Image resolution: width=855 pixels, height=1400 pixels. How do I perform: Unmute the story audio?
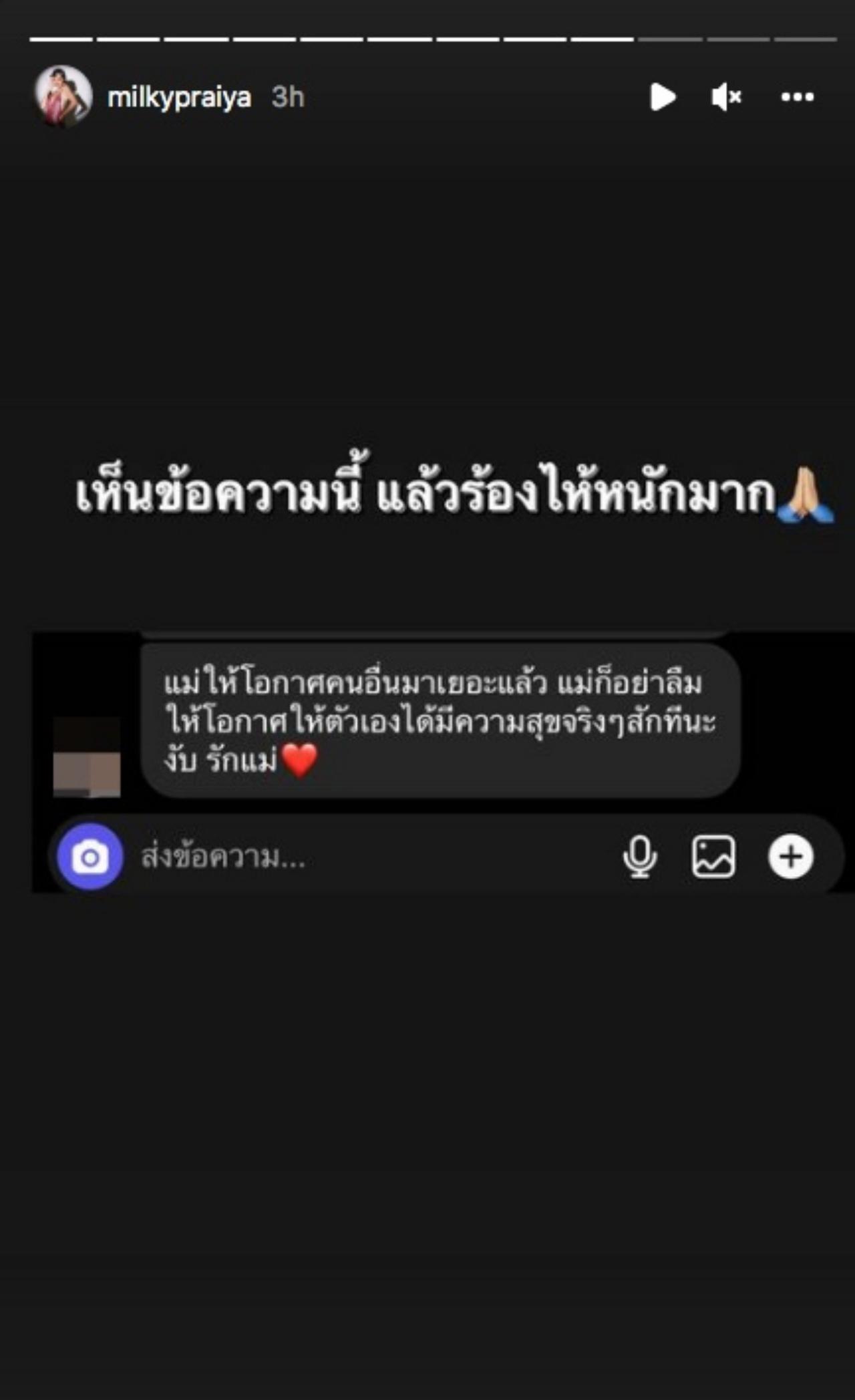pos(726,98)
